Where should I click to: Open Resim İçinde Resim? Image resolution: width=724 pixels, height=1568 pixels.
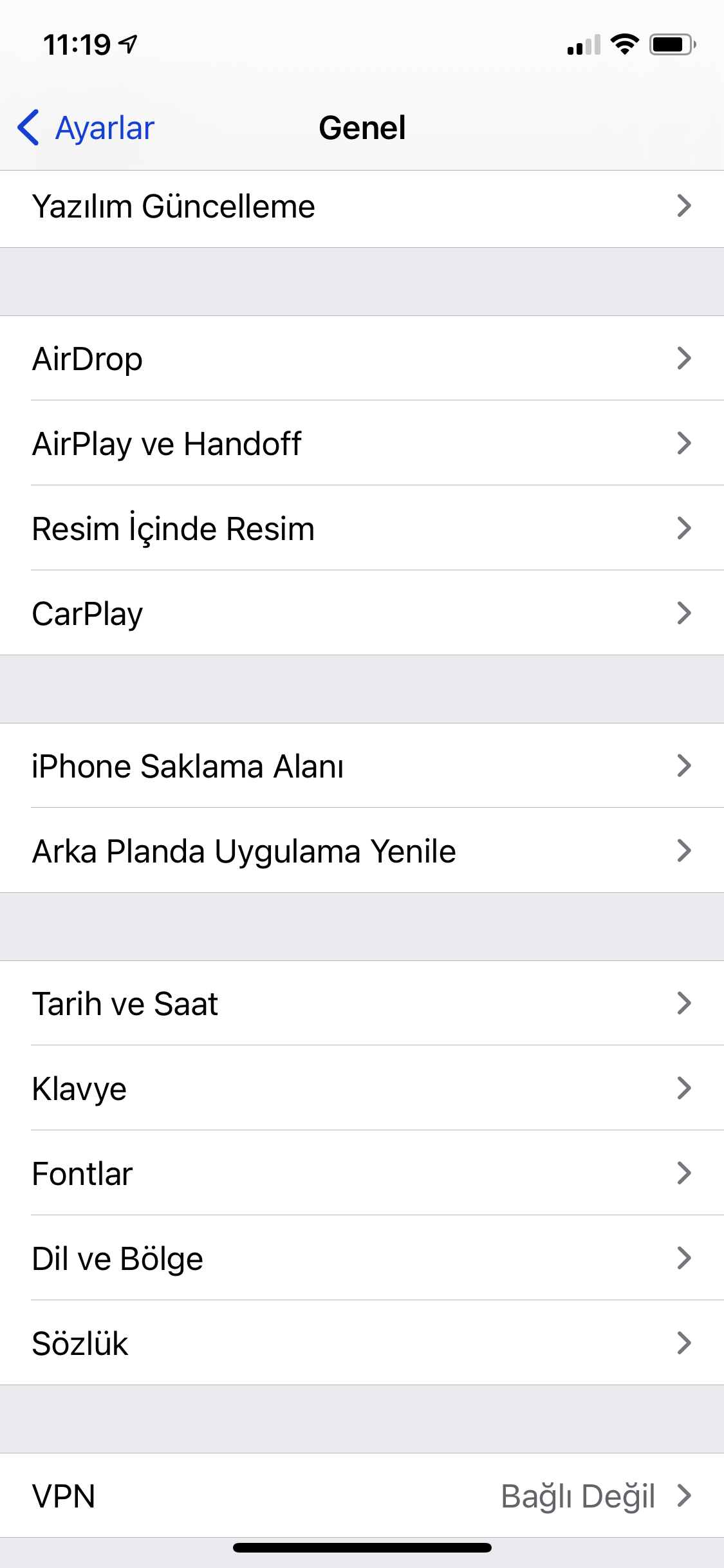tap(362, 528)
